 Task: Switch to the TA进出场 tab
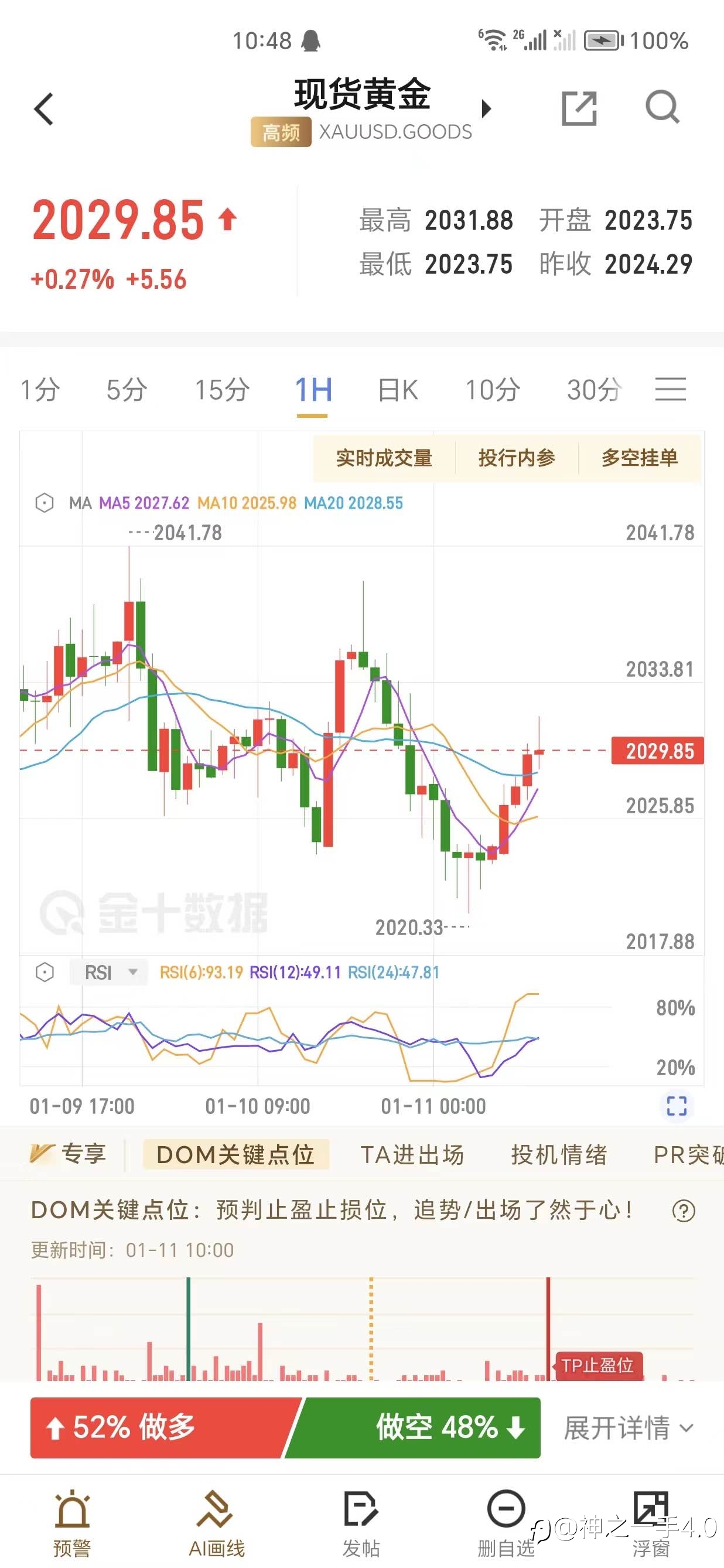[x=412, y=1154]
